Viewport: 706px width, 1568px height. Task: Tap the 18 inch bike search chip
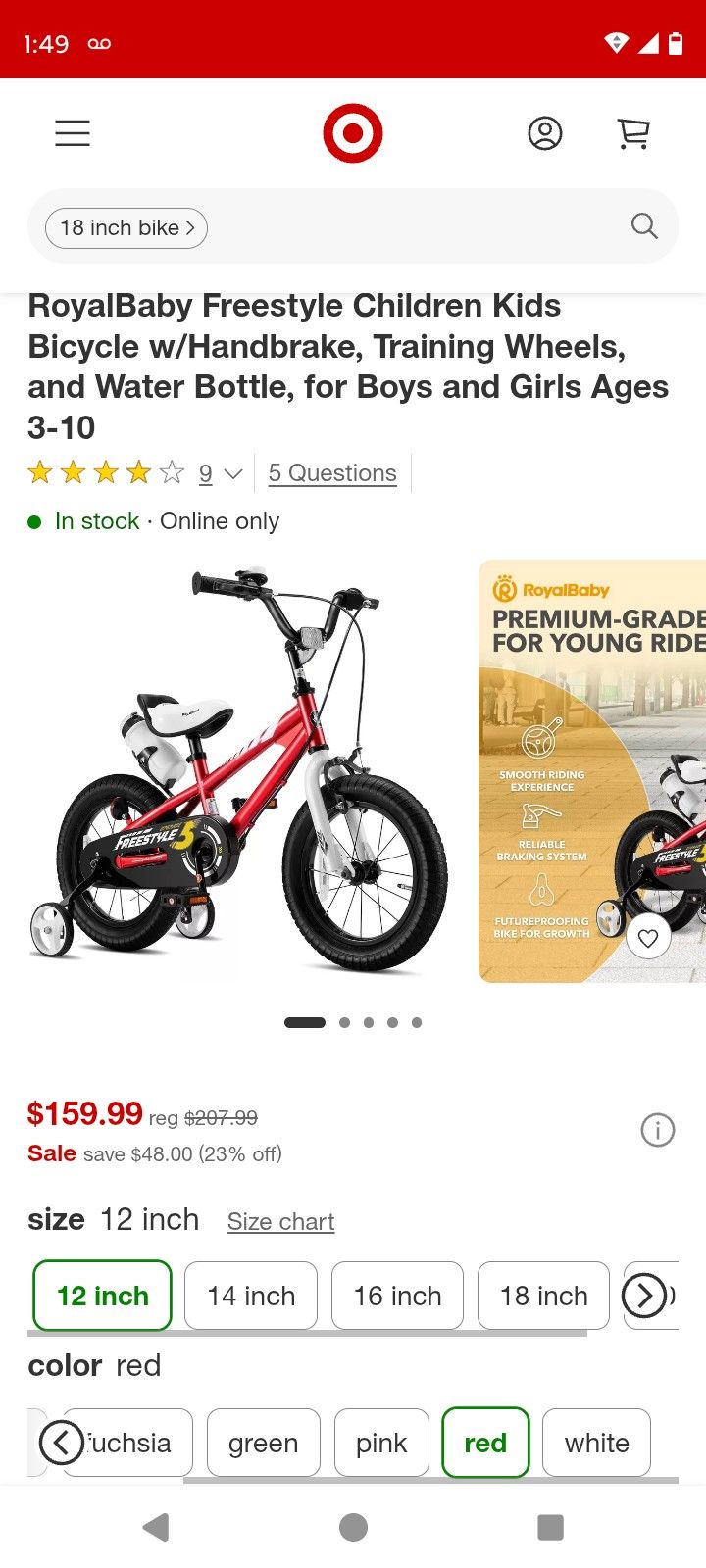click(126, 228)
